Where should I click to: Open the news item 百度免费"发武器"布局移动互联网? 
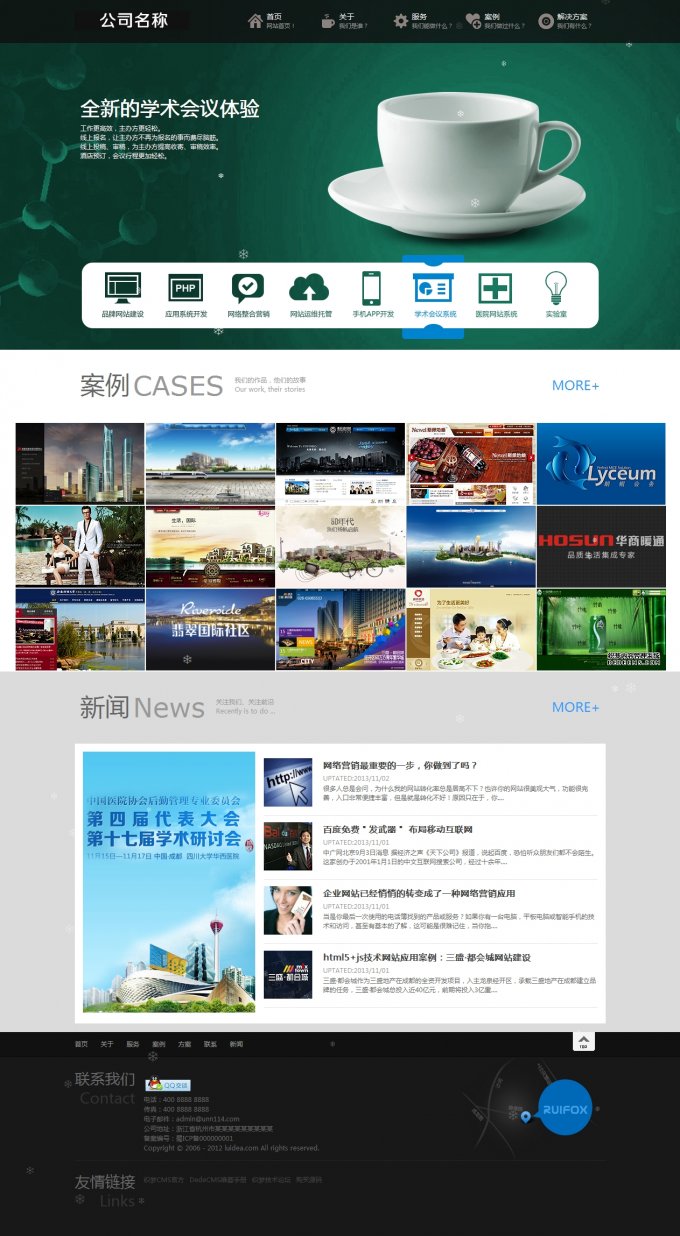(x=397, y=829)
